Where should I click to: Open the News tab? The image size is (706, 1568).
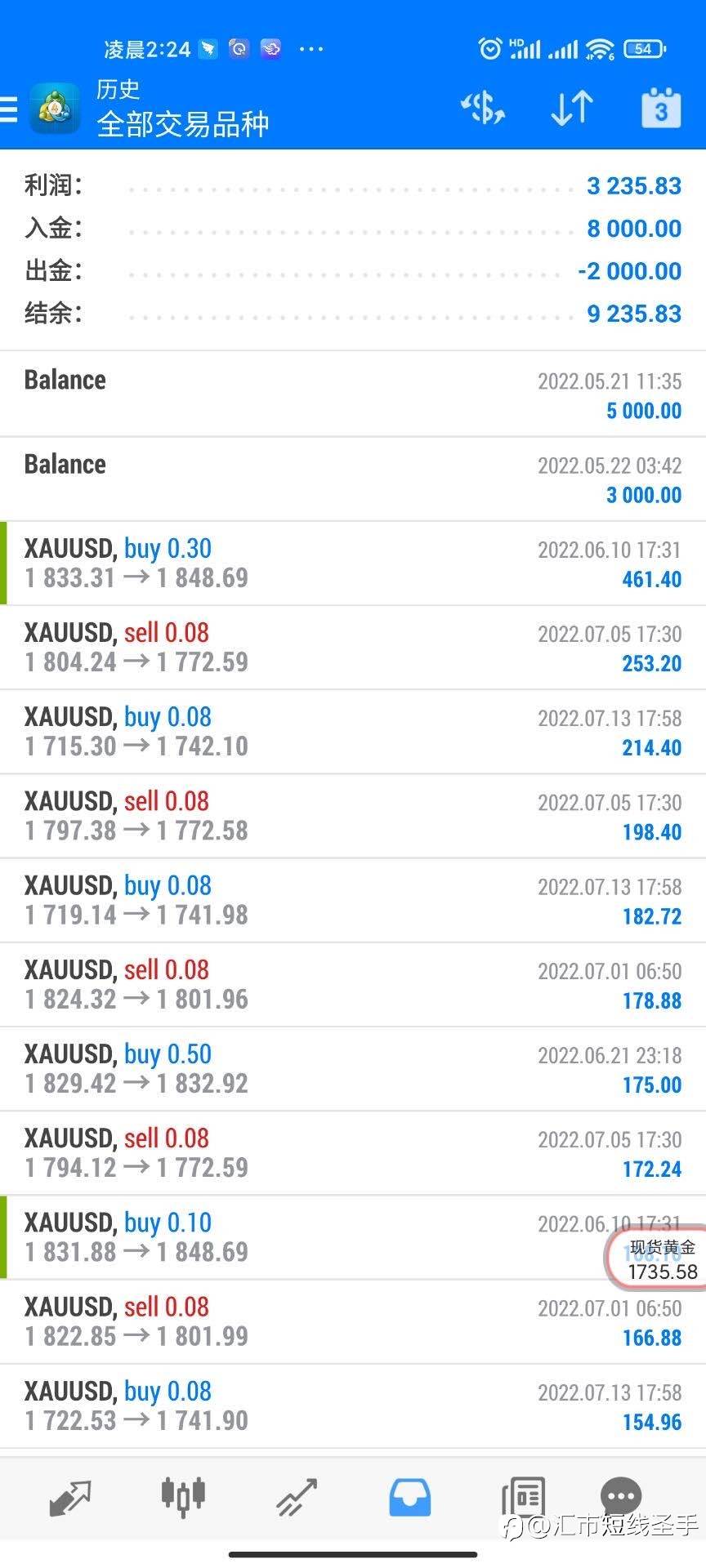[523, 1497]
